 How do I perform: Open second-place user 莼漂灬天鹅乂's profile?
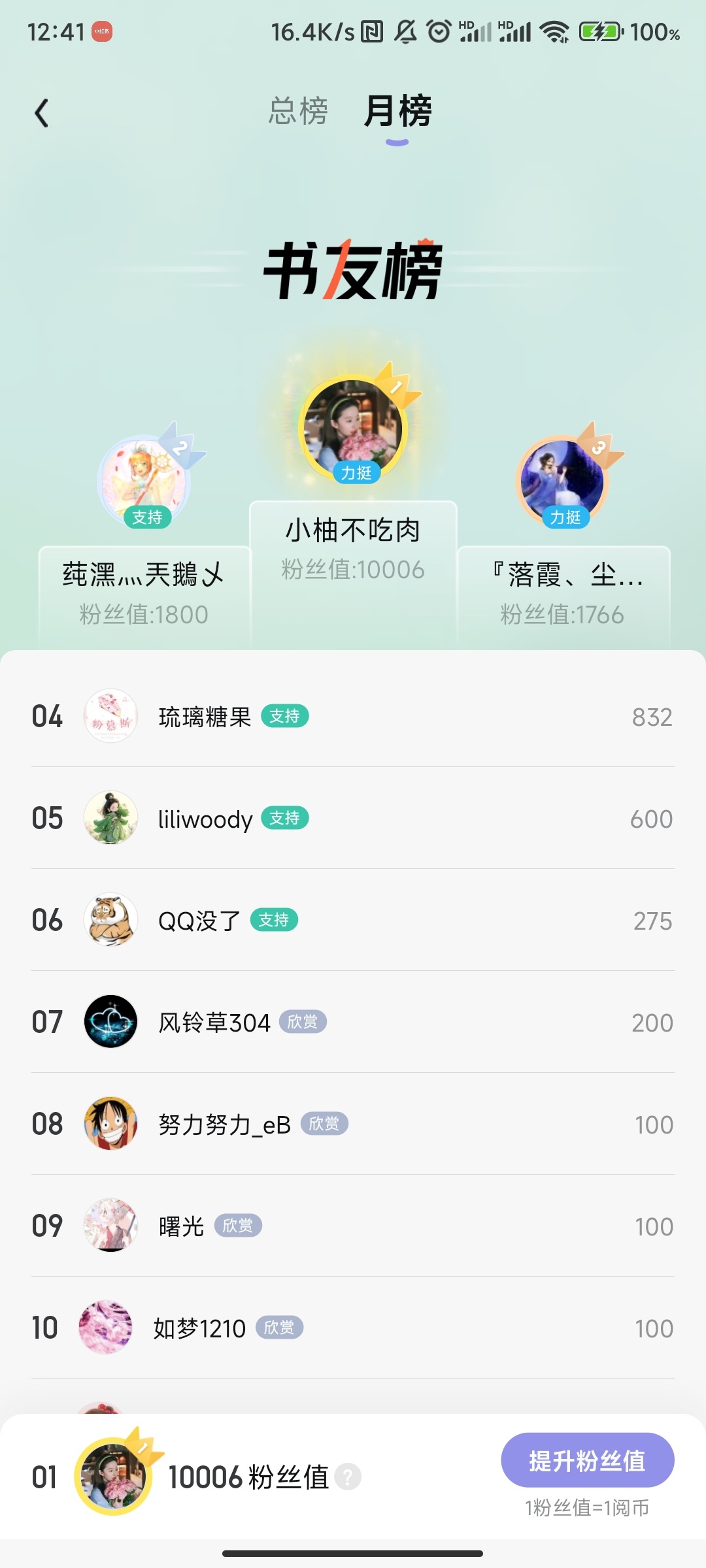click(144, 481)
